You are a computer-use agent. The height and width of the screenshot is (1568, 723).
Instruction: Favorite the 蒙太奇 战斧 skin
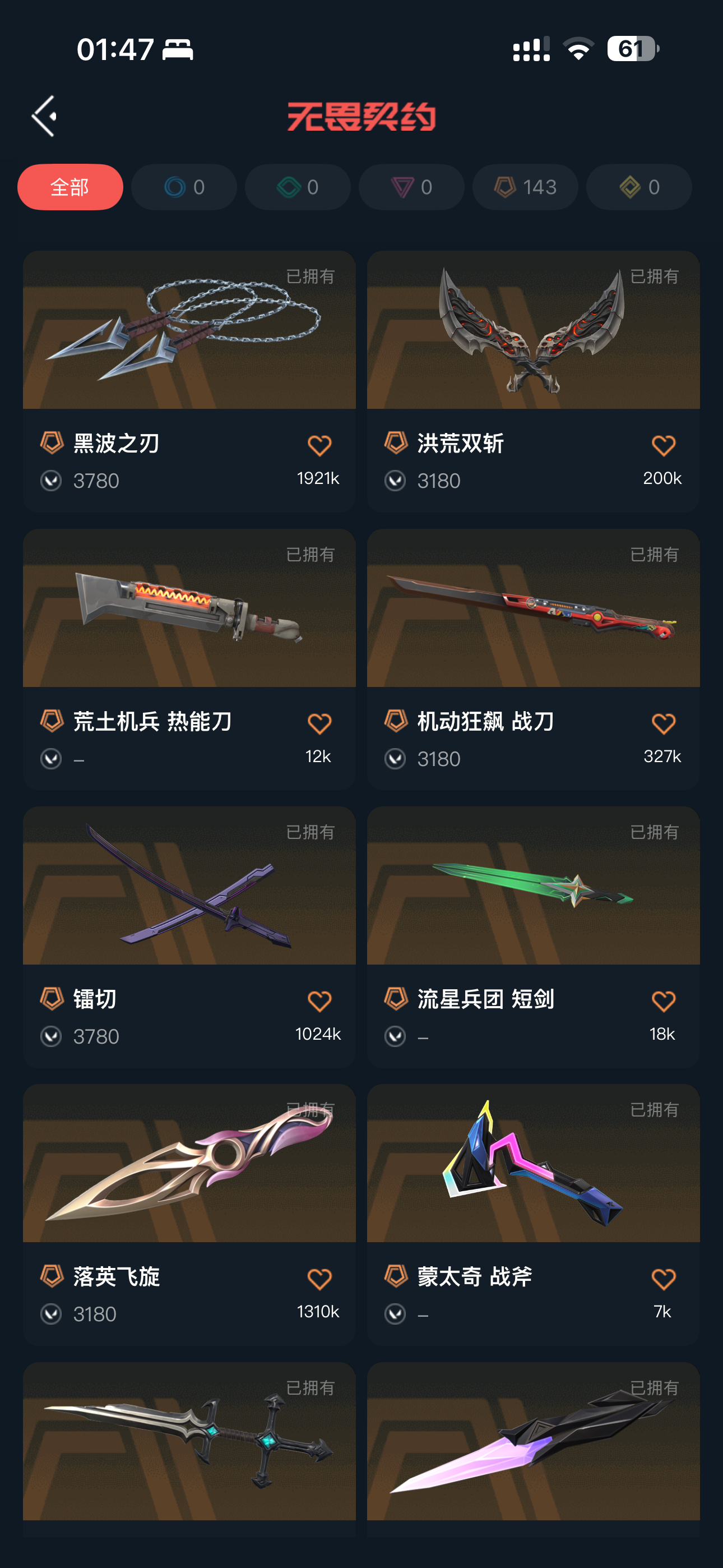click(662, 1279)
